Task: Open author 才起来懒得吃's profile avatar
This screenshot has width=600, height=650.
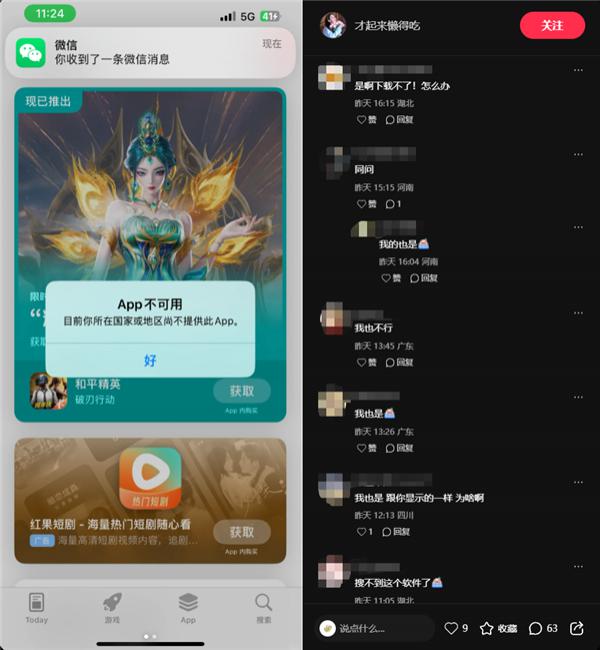Action: (x=332, y=25)
